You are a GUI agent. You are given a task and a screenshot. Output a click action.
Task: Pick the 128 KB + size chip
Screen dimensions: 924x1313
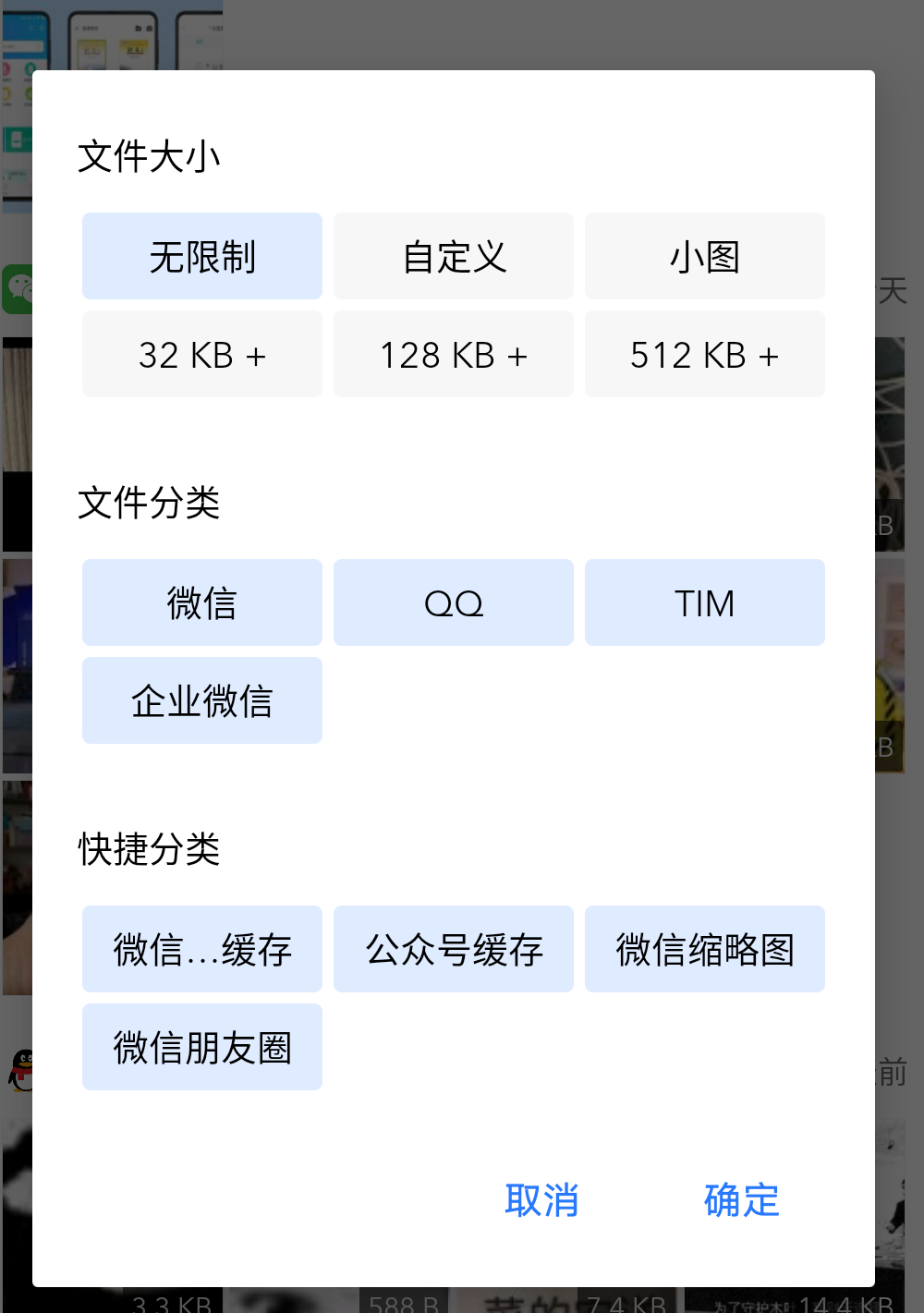click(x=454, y=355)
